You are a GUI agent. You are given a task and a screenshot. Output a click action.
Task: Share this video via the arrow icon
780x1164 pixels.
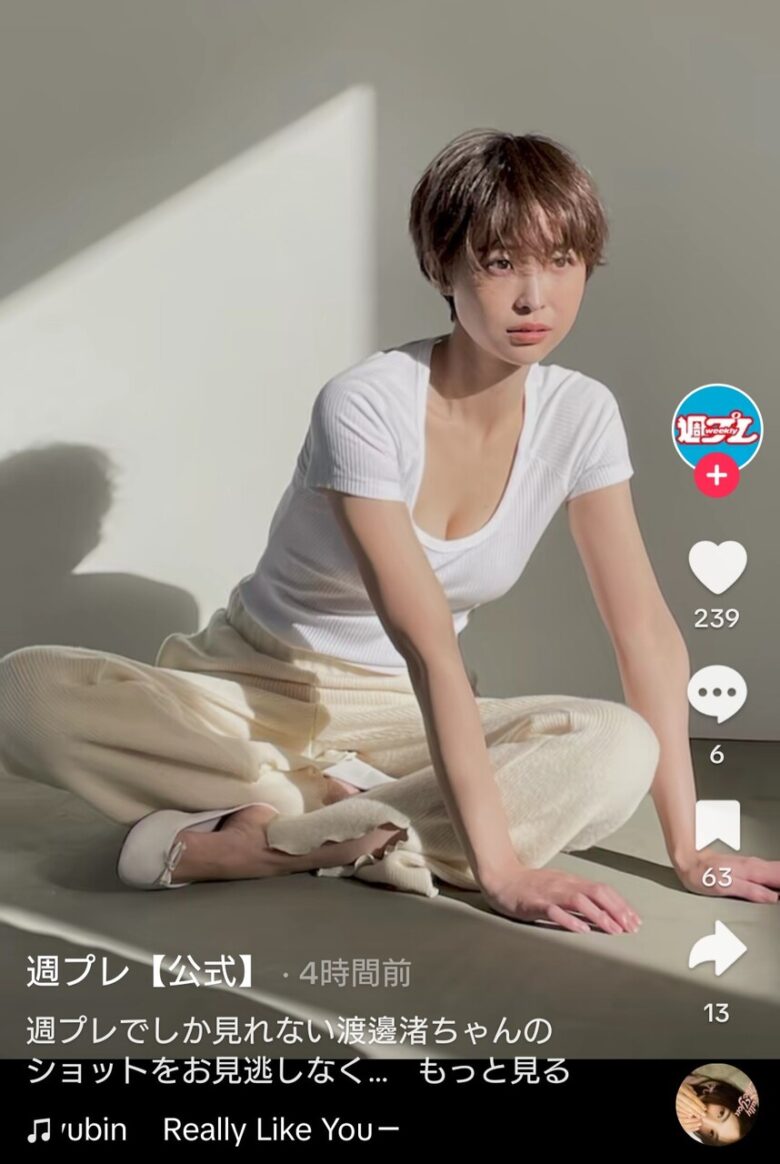[717, 949]
